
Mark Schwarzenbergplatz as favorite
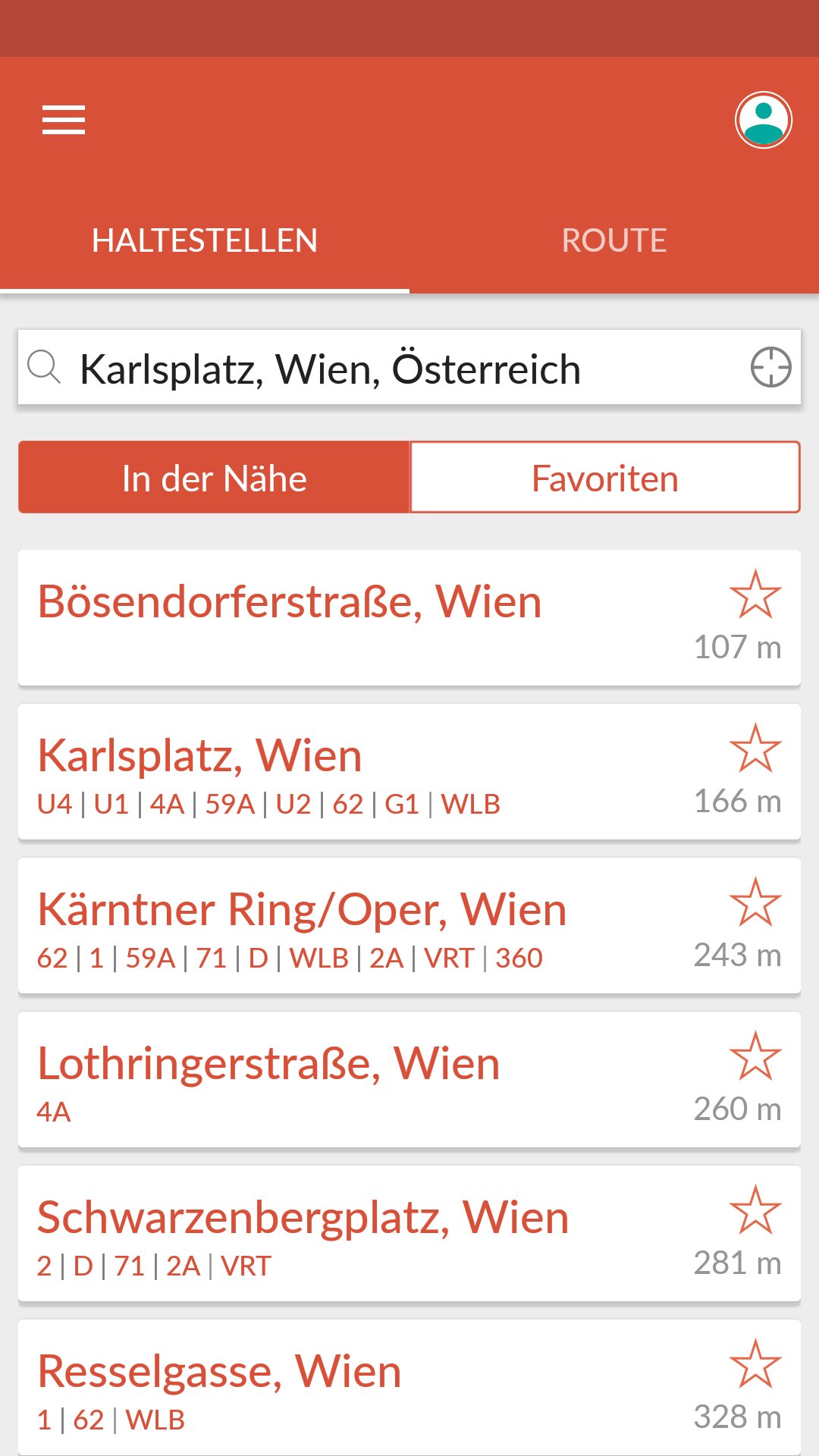pyautogui.click(x=755, y=1210)
